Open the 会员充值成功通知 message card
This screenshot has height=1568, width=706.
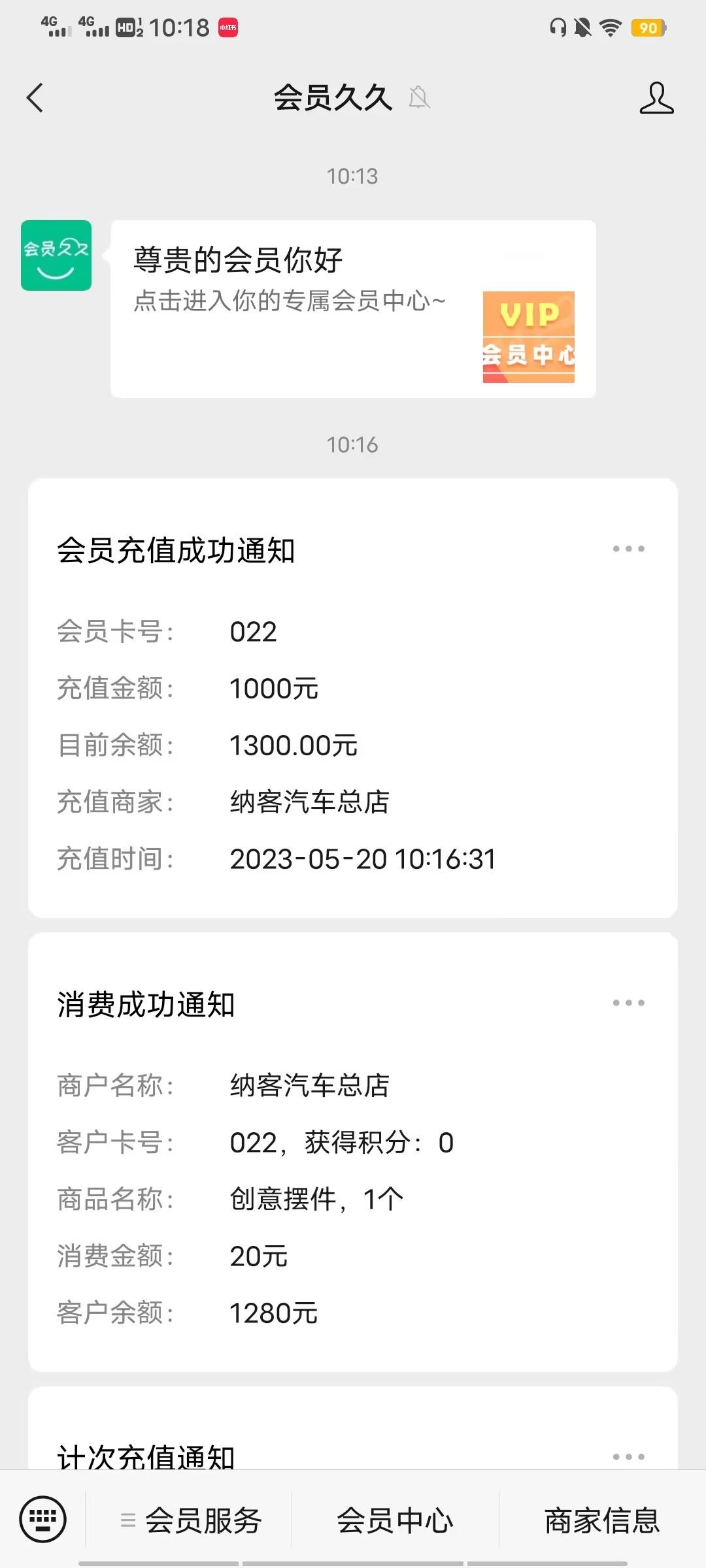tap(353, 719)
